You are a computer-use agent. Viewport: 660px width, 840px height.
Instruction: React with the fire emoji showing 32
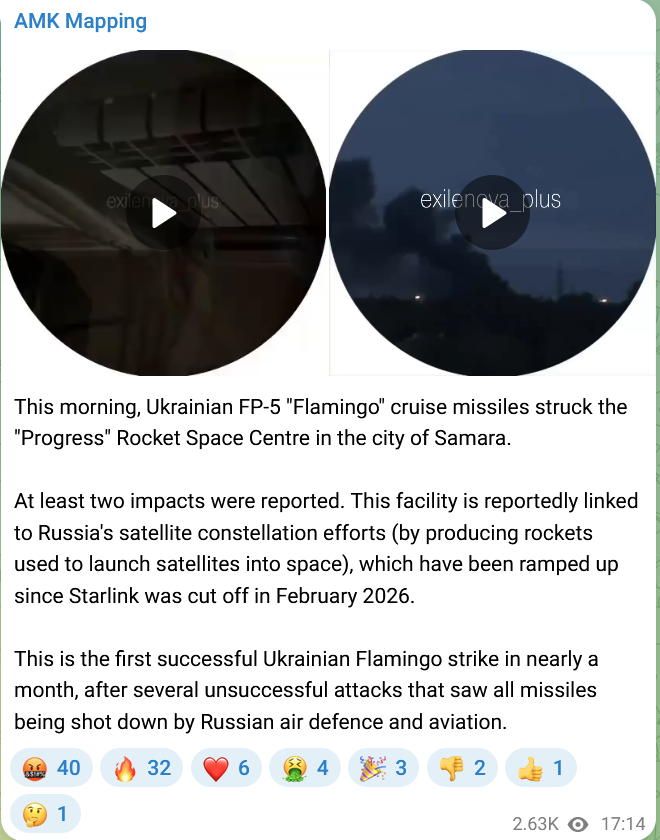point(141,768)
